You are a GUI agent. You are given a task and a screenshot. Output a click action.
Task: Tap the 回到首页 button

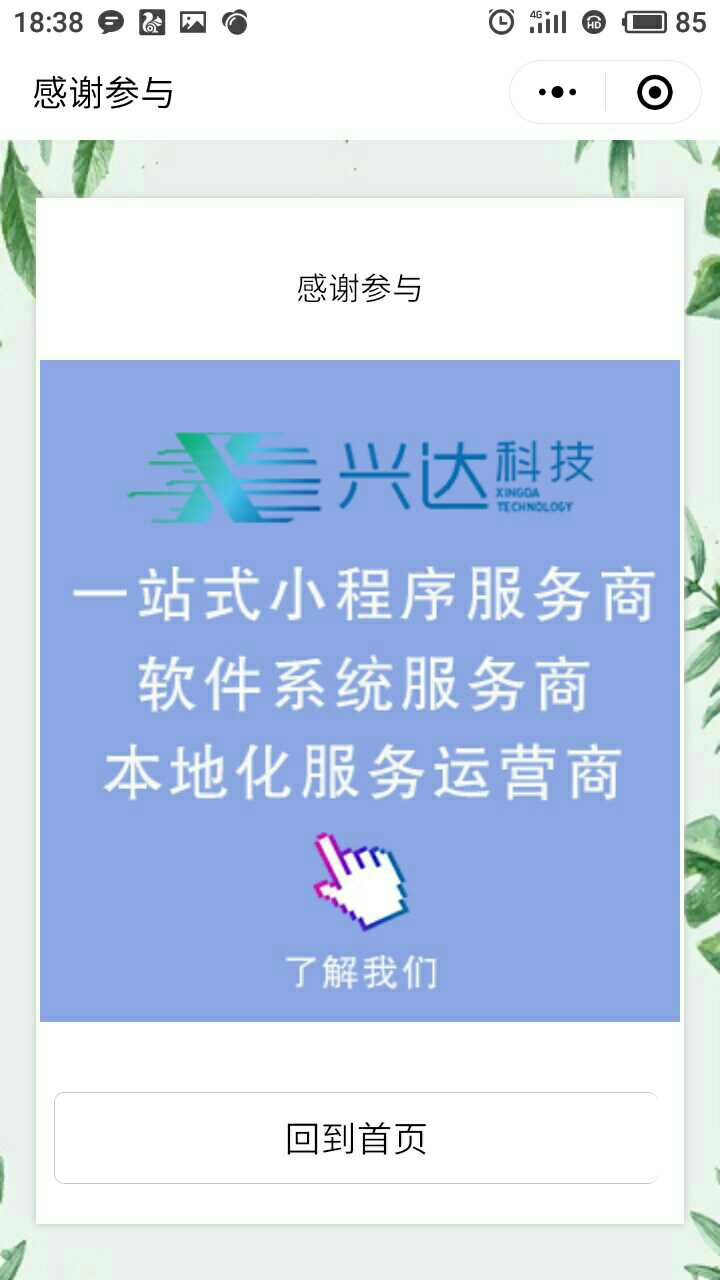tap(356, 1138)
